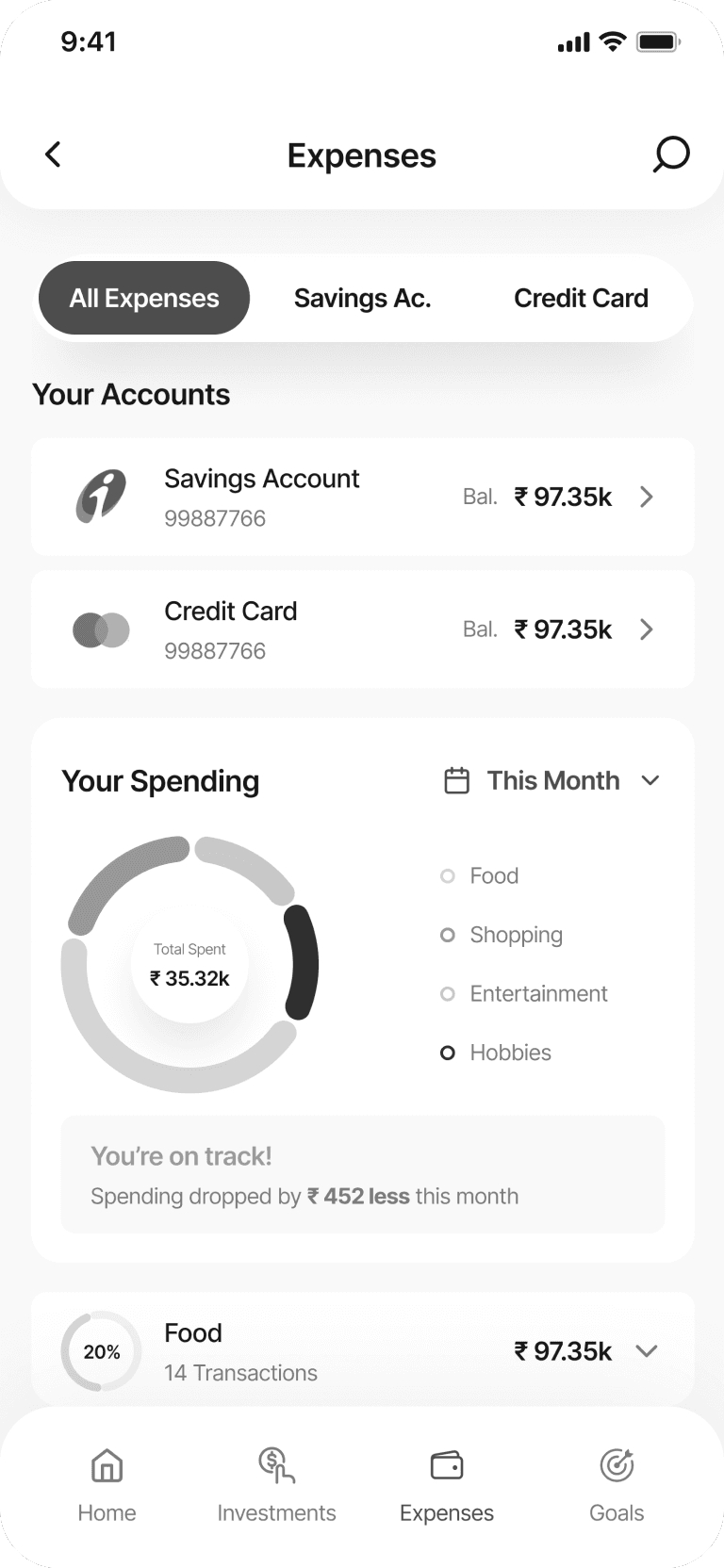The width and height of the screenshot is (724, 1568).
Task: Switch to the Savings Ac. tab
Action: [363, 298]
